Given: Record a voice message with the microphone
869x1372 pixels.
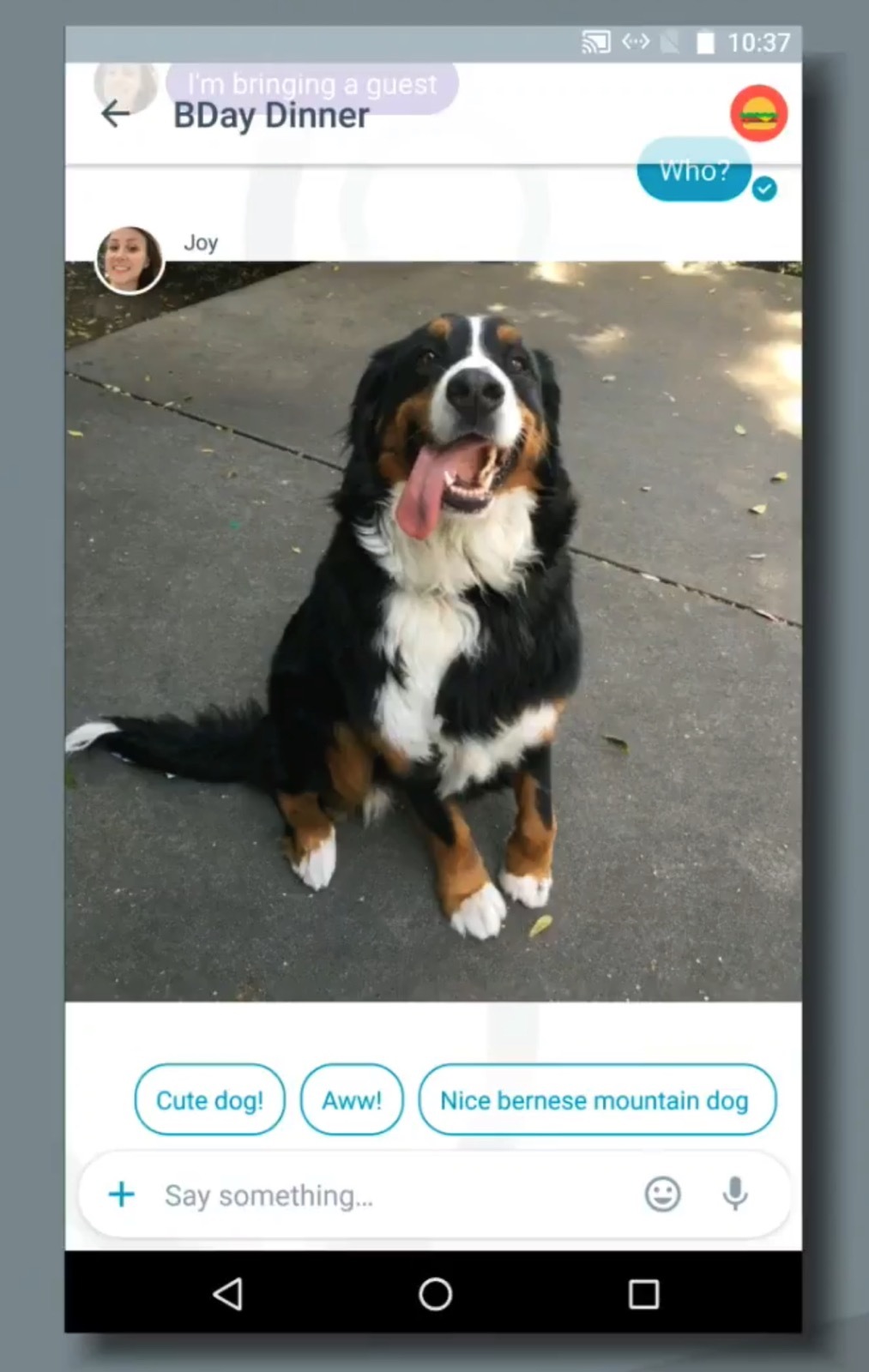Looking at the screenshot, I should click(x=735, y=1194).
